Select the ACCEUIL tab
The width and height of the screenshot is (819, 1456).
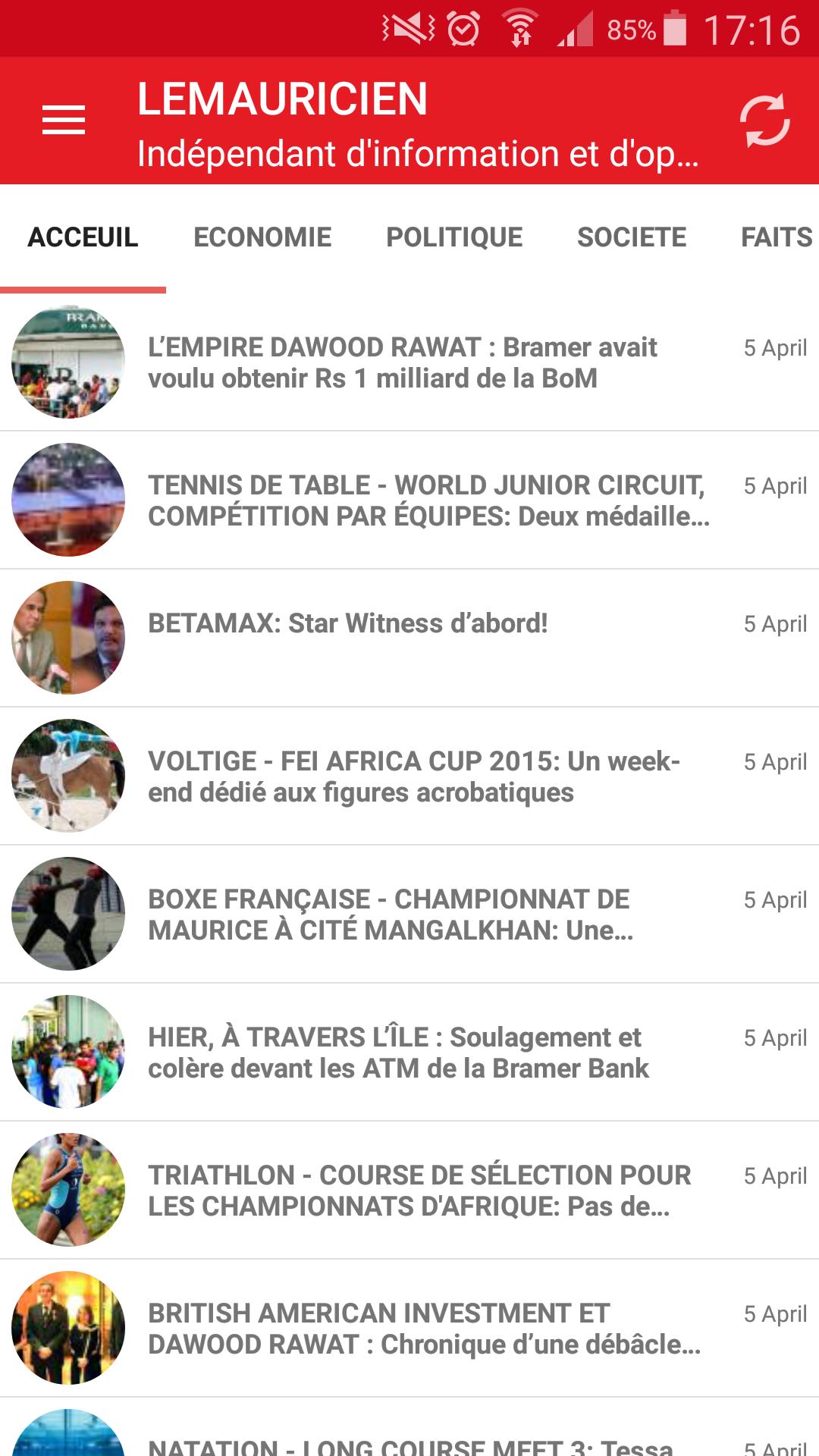[83, 237]
